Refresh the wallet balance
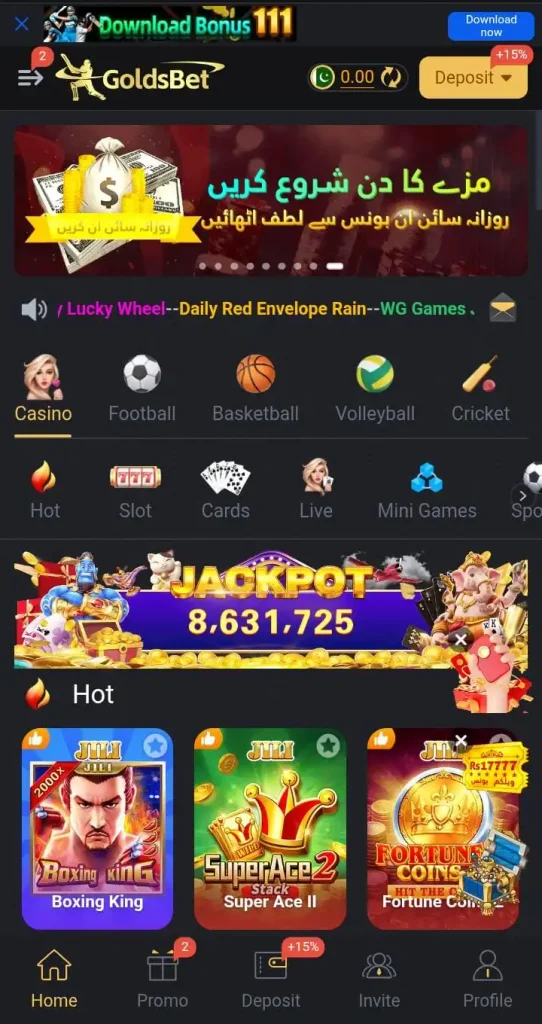This screenshot has width=542, height=1024. click(391, 78)
